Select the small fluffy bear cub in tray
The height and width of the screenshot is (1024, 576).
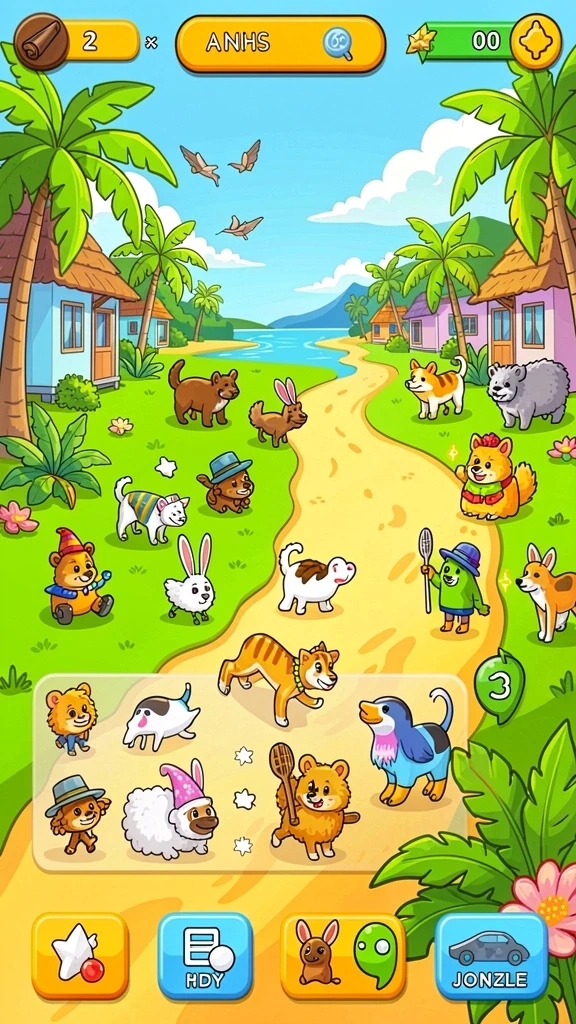coord(71,717)
